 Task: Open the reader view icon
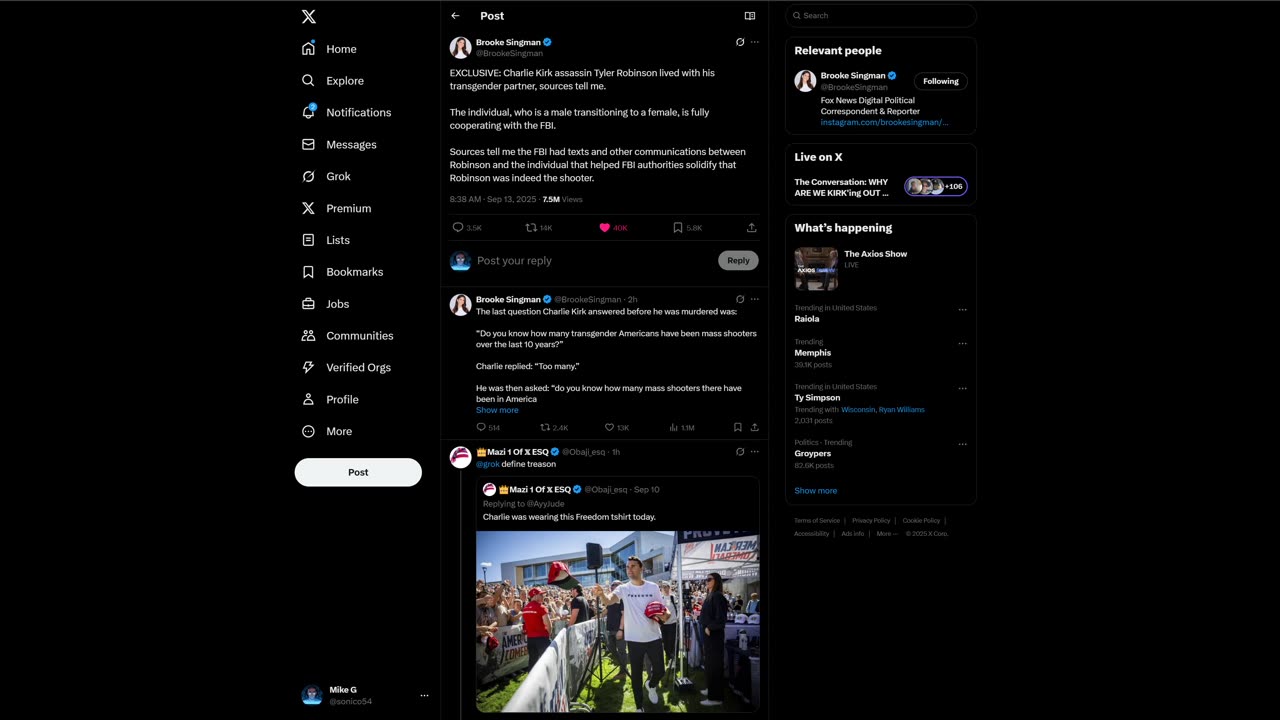(750, 16)
